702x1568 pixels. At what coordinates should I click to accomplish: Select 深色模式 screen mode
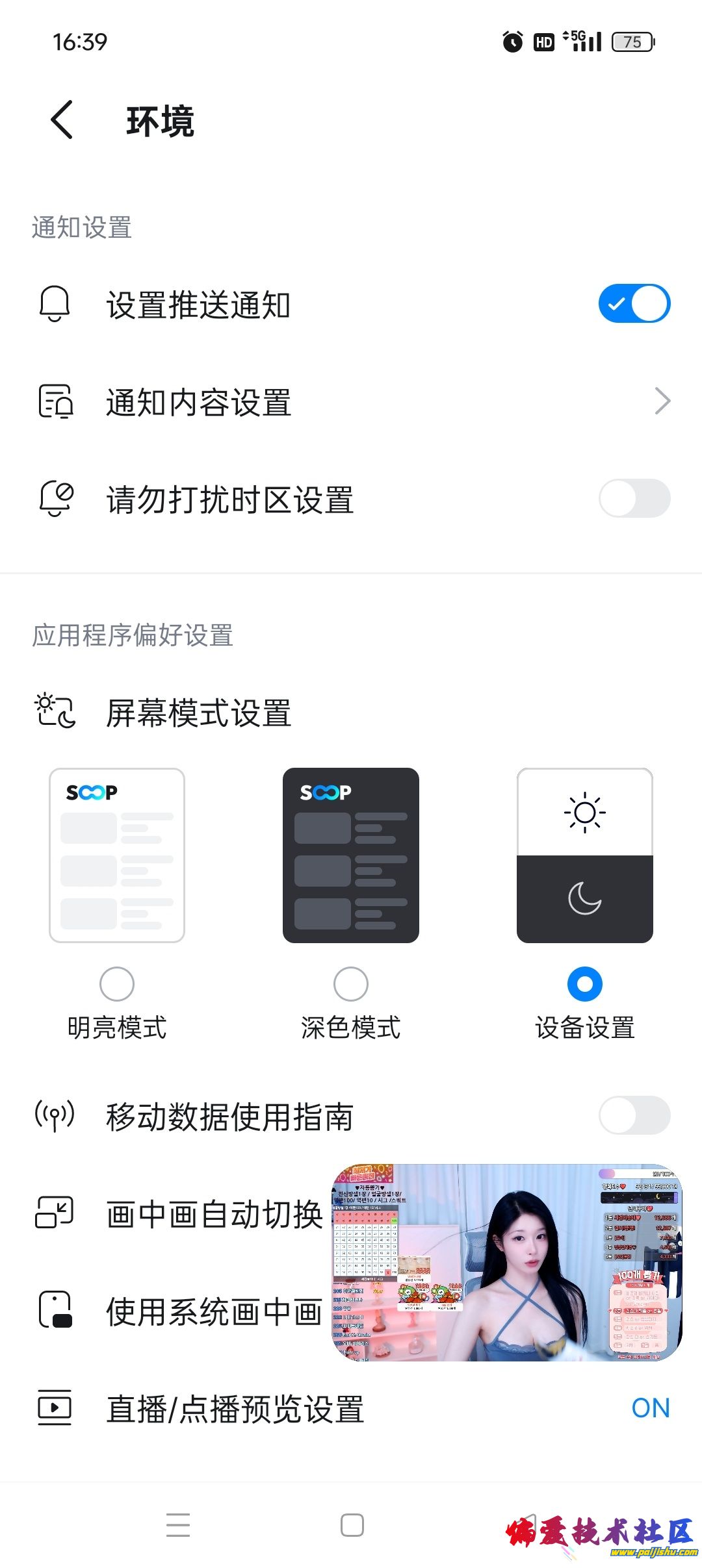[x=351, y=984]
